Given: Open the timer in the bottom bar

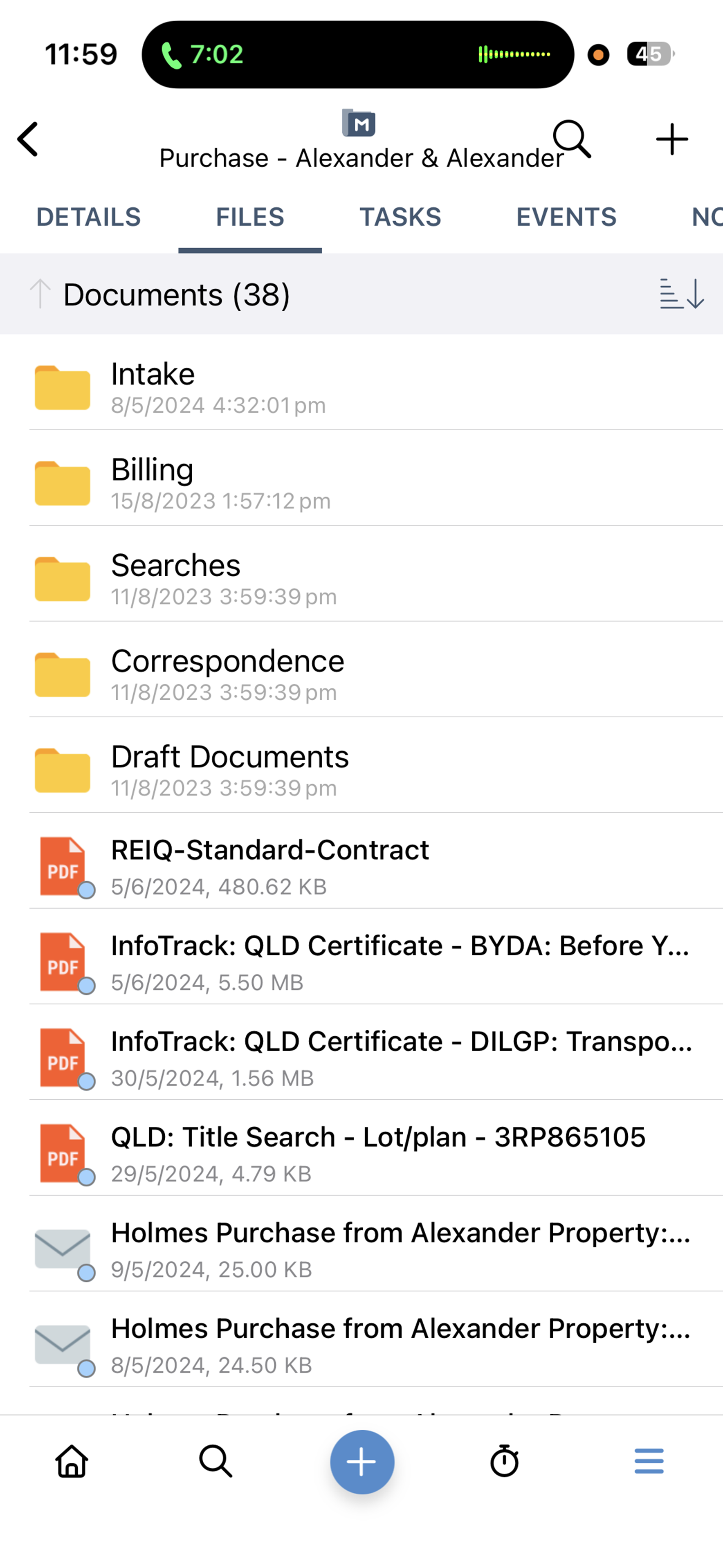Looking at the screenshot, I should [x=505, y=1461].
